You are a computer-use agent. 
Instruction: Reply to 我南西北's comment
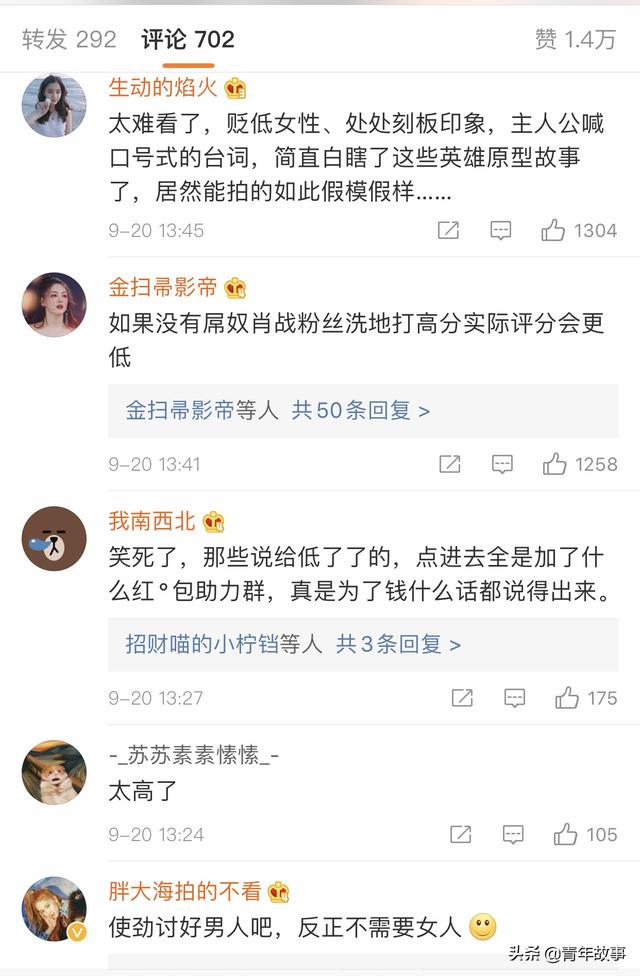pos(514,698)
